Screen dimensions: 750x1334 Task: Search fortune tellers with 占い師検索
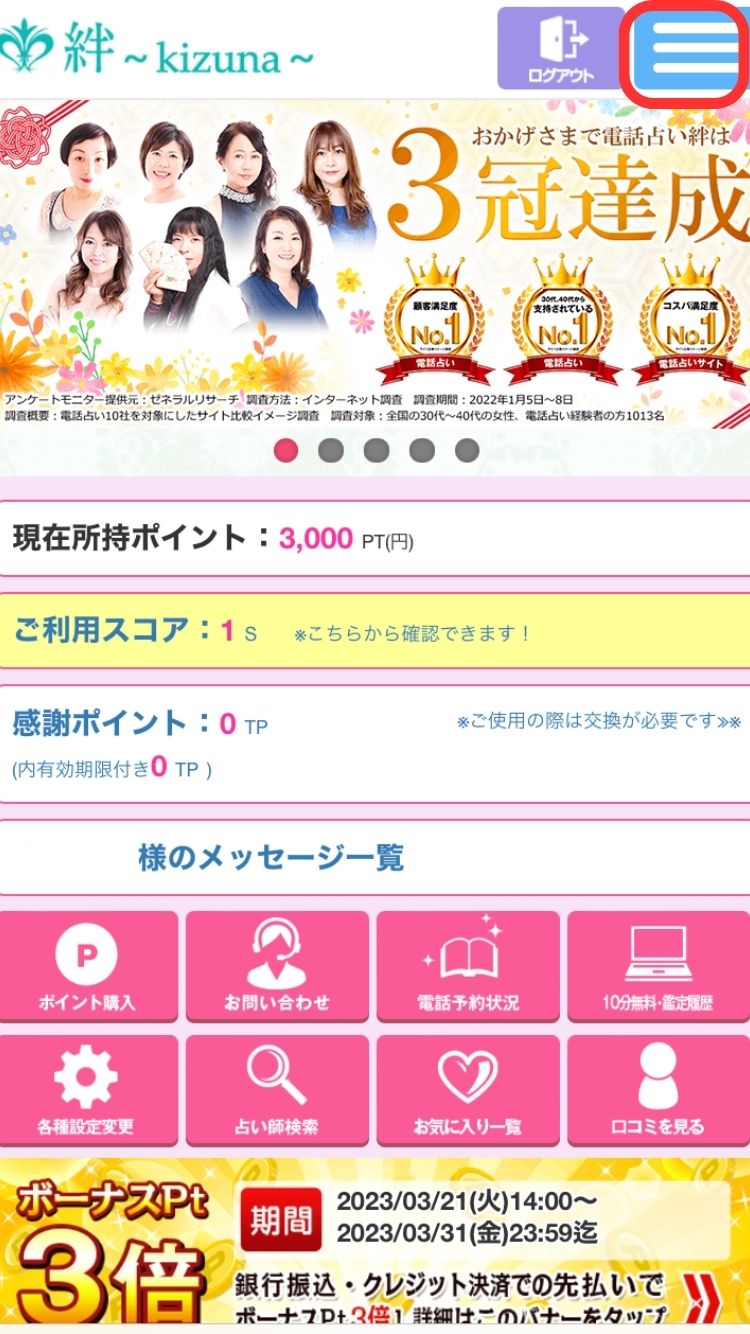[x=277, y=1090]
